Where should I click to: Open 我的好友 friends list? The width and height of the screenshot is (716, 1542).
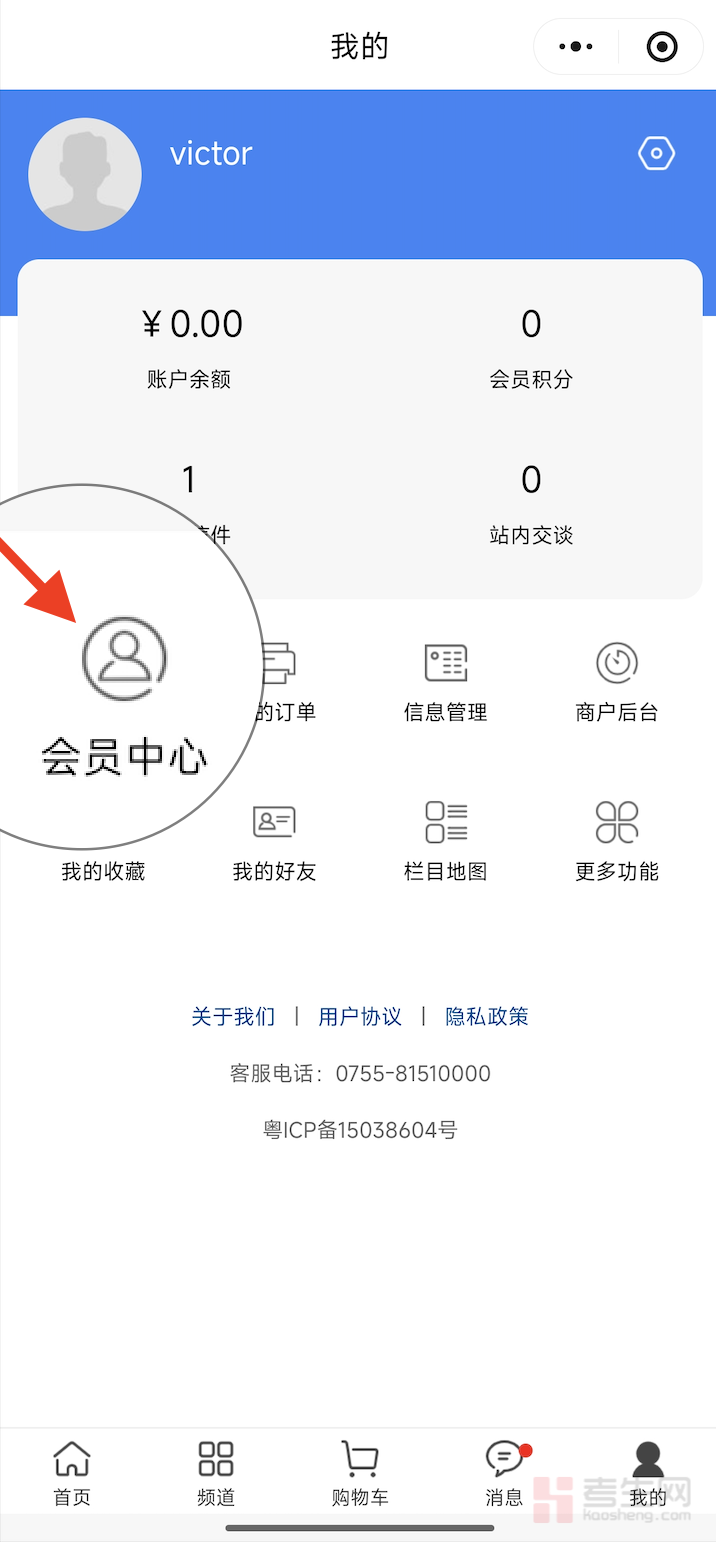coord(274,842)
